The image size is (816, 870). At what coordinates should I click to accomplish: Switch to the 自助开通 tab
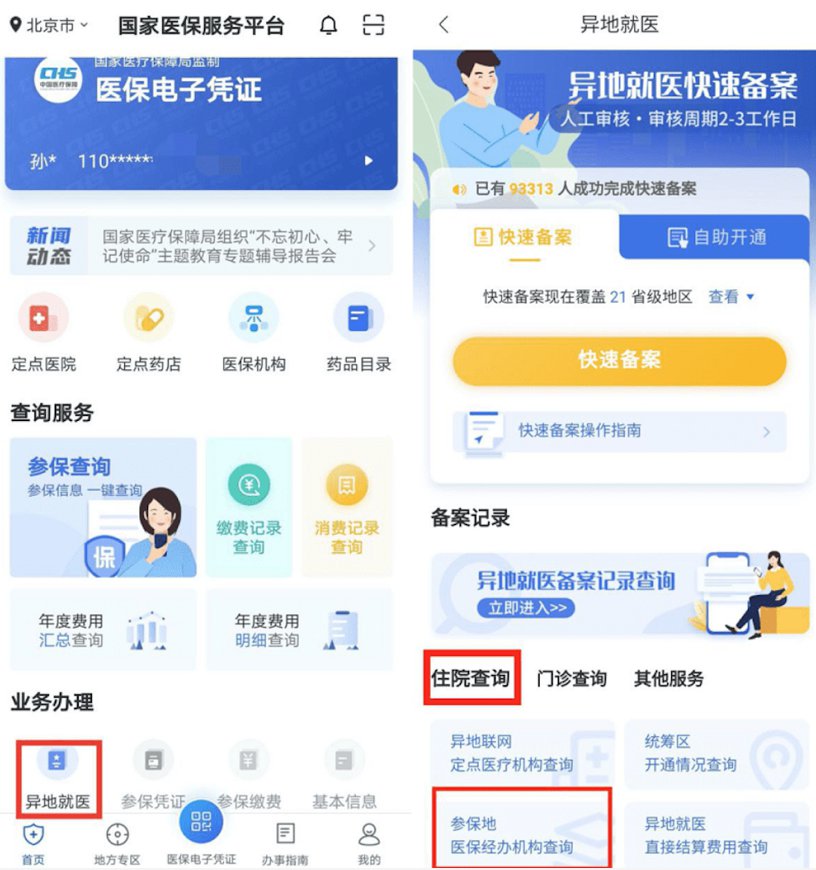pyautogui.click(x=715, y=237)
